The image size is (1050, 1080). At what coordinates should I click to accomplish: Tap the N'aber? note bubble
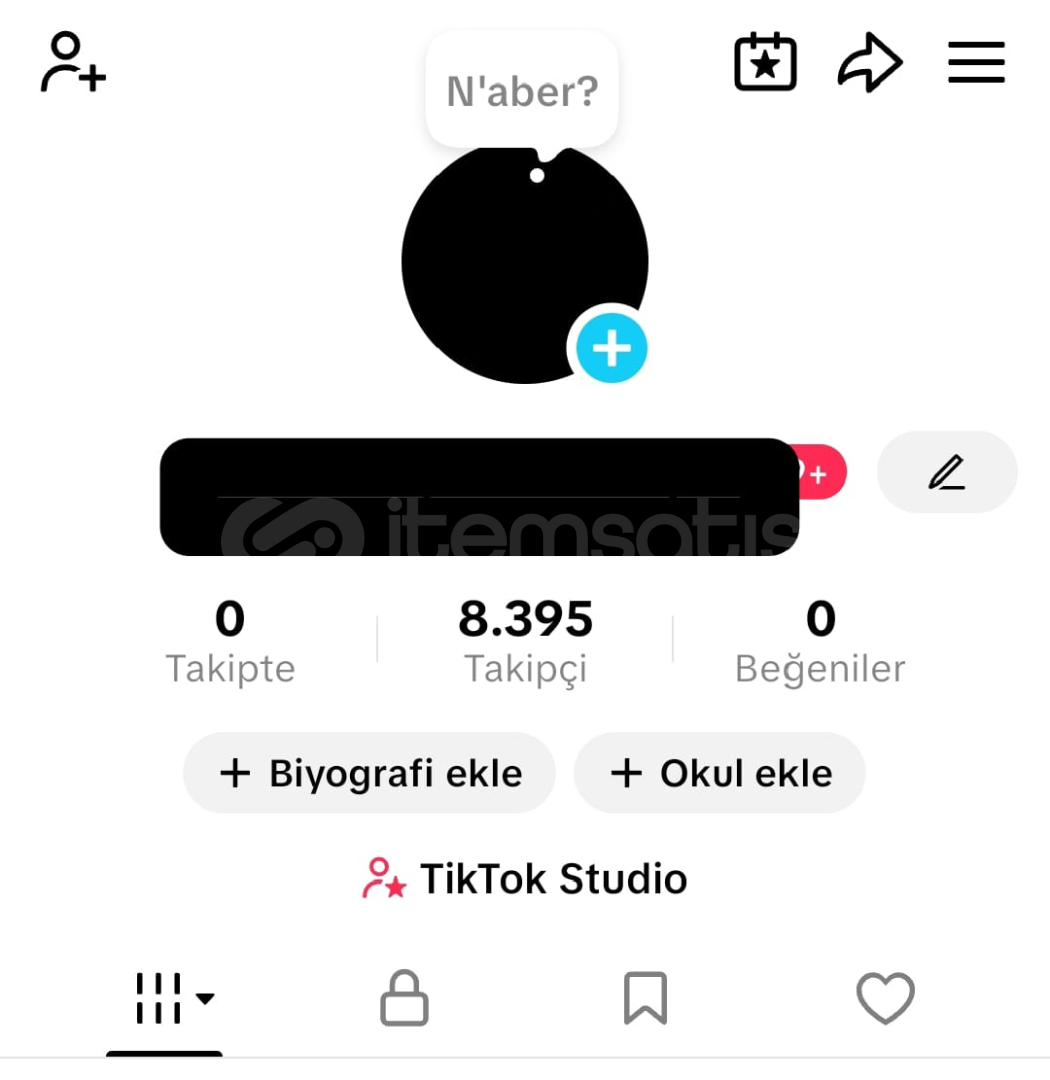[x=522, y=92]
